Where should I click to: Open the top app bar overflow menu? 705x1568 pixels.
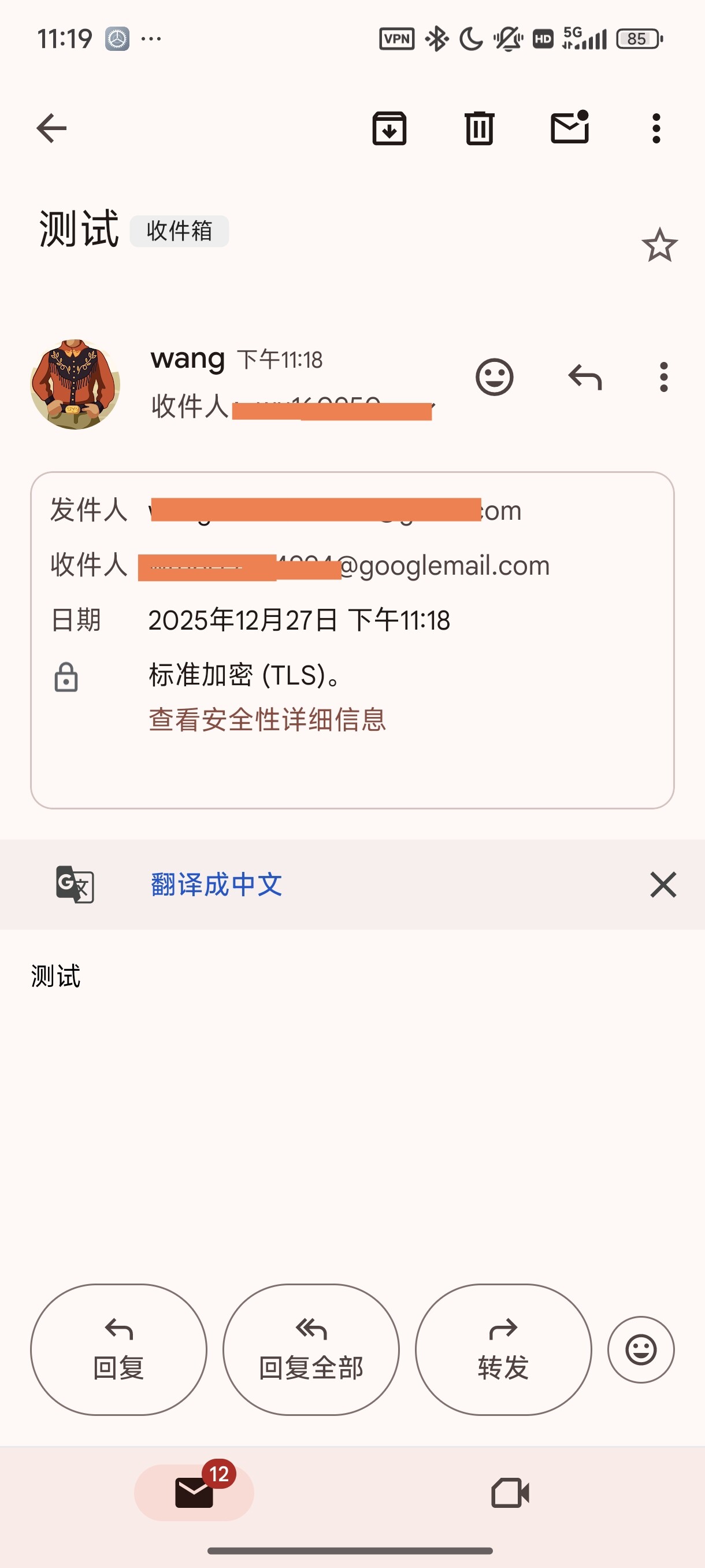[656, 128]
